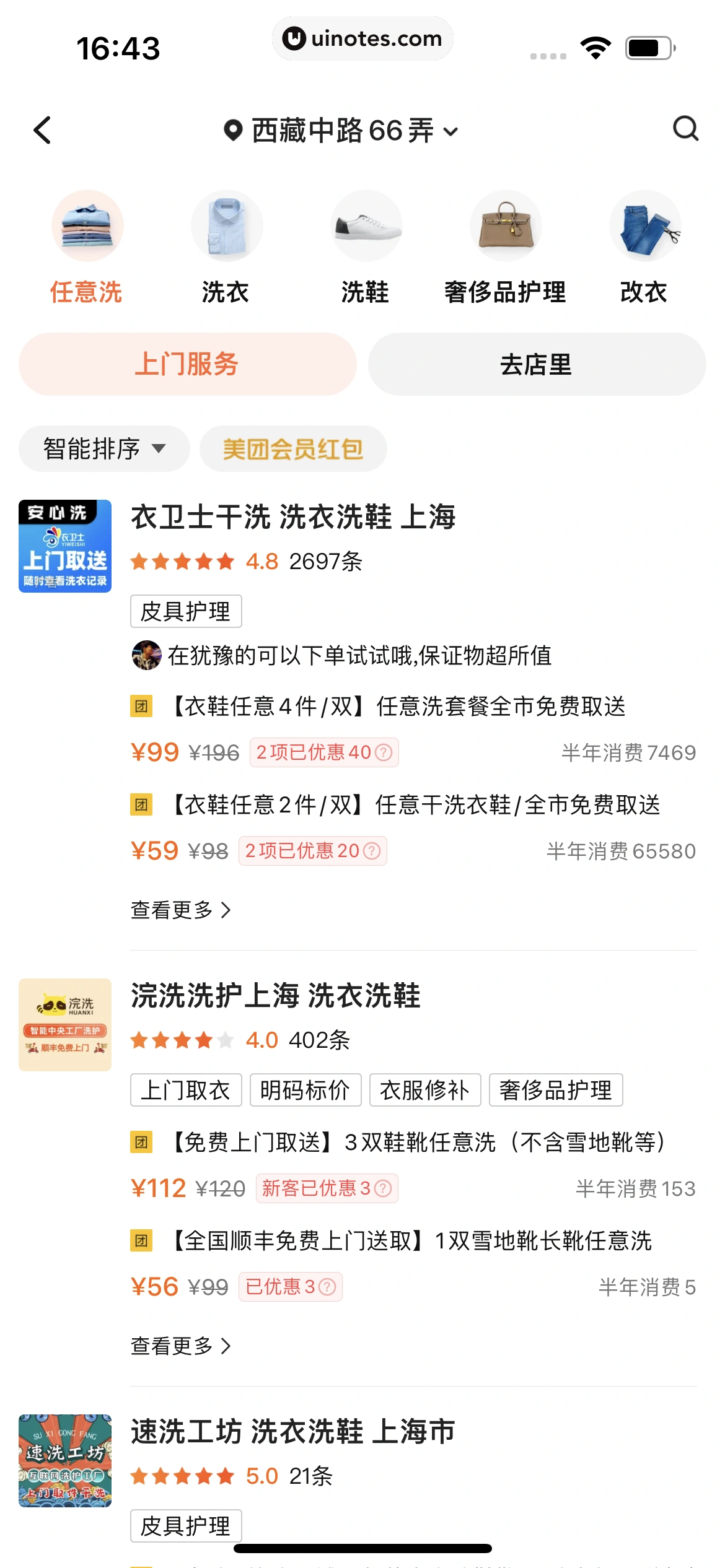This screenshot has width=725, height=1568.
Task: Open the 智能排序 sorting dropdown
Action: pyautogui.click(x=104, y=448)
